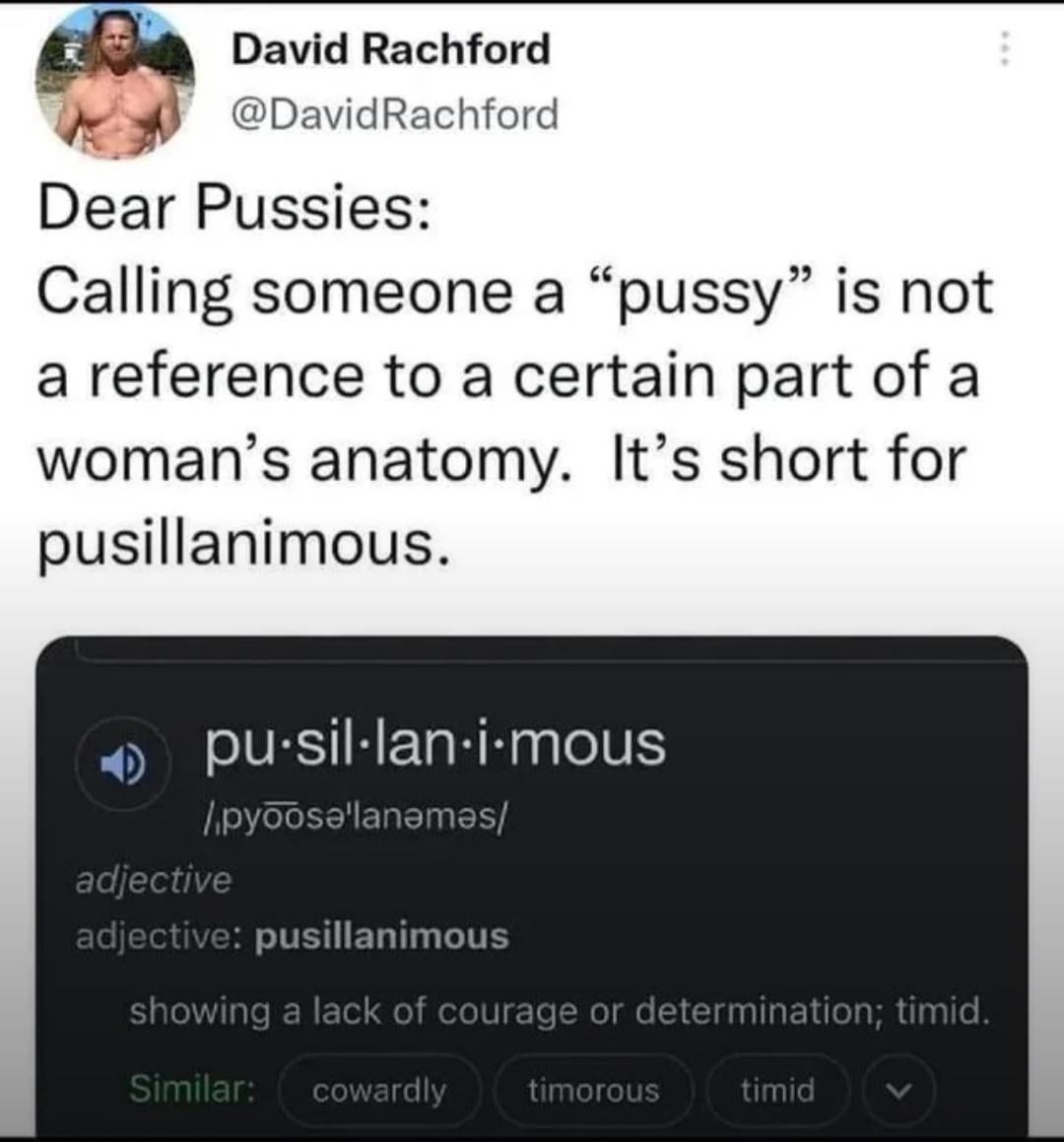Open the tweet's overflow menu
The width and height of the screenshot is (1064, 1142).
(1003, 48)
